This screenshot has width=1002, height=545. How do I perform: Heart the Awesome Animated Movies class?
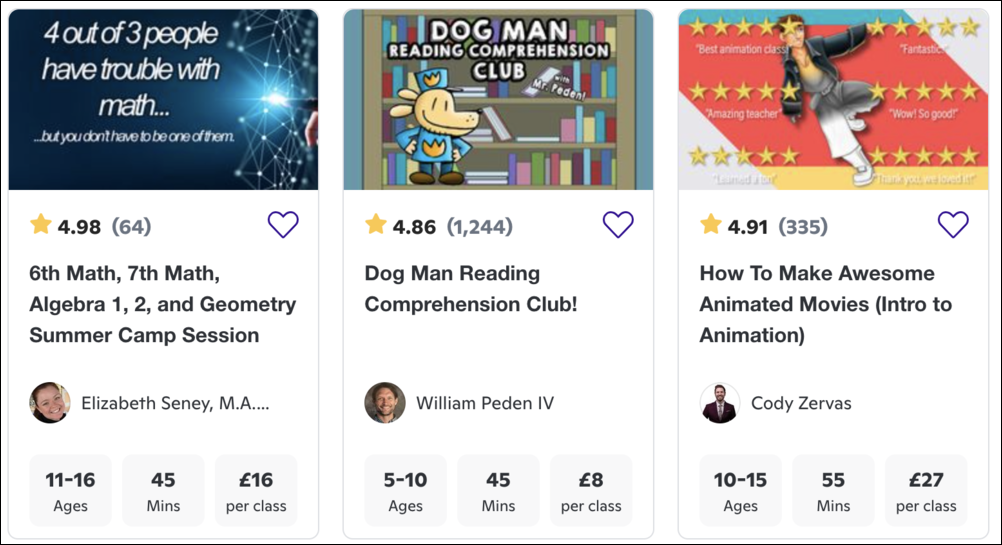[x=953, y=225]
